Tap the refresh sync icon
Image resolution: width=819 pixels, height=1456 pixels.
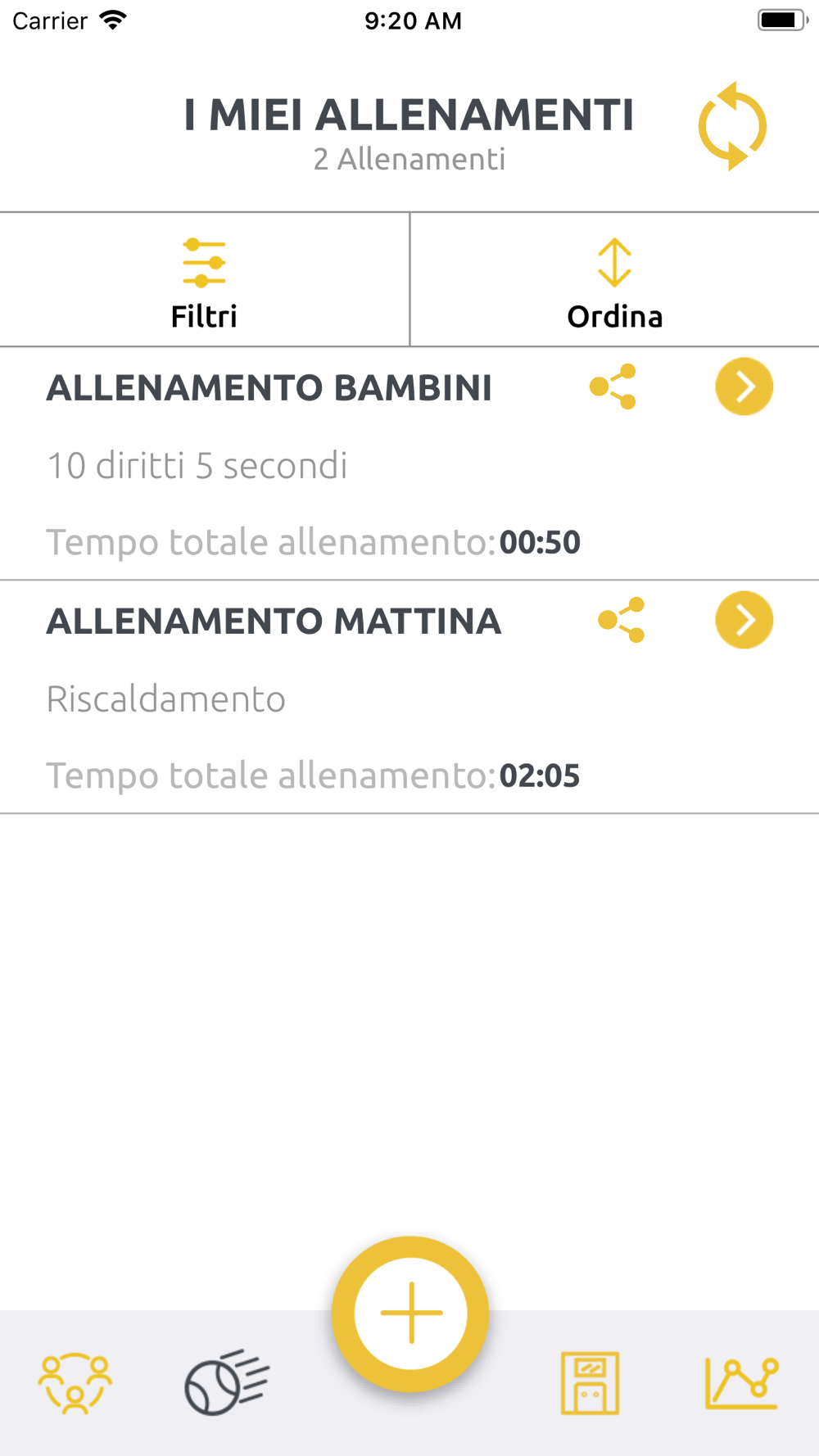732,126
